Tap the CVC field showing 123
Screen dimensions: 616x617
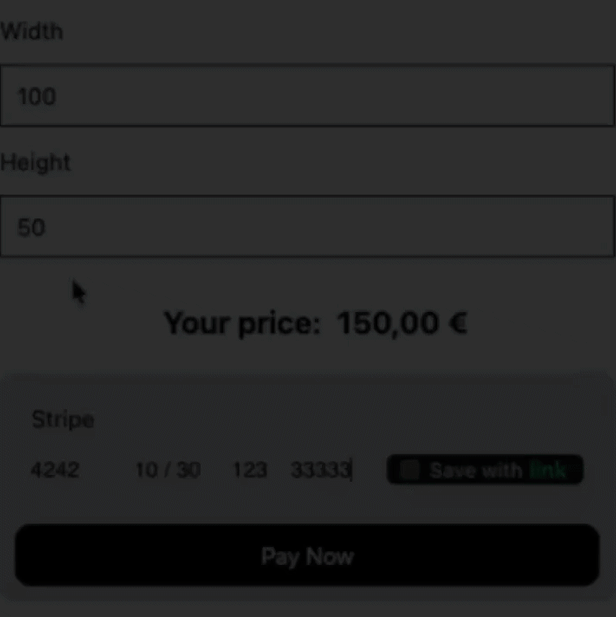(249, 470)
